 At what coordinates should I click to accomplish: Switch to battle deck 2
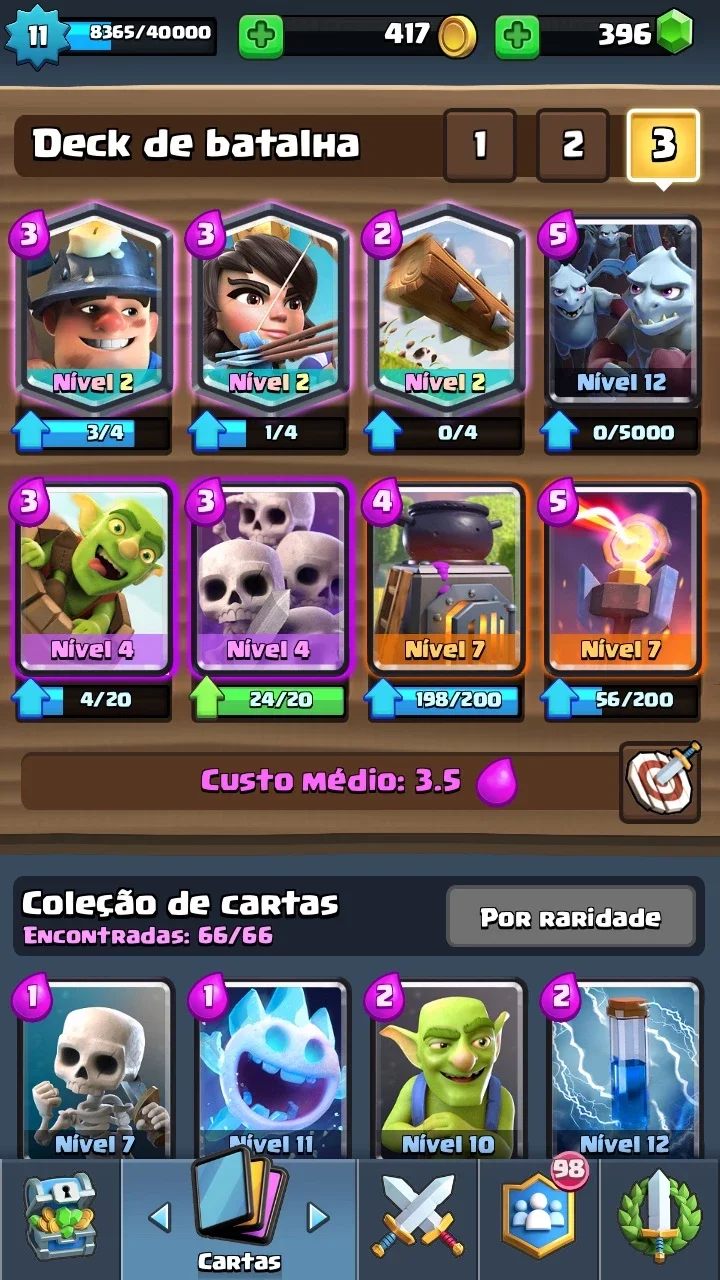coord(573,145)
